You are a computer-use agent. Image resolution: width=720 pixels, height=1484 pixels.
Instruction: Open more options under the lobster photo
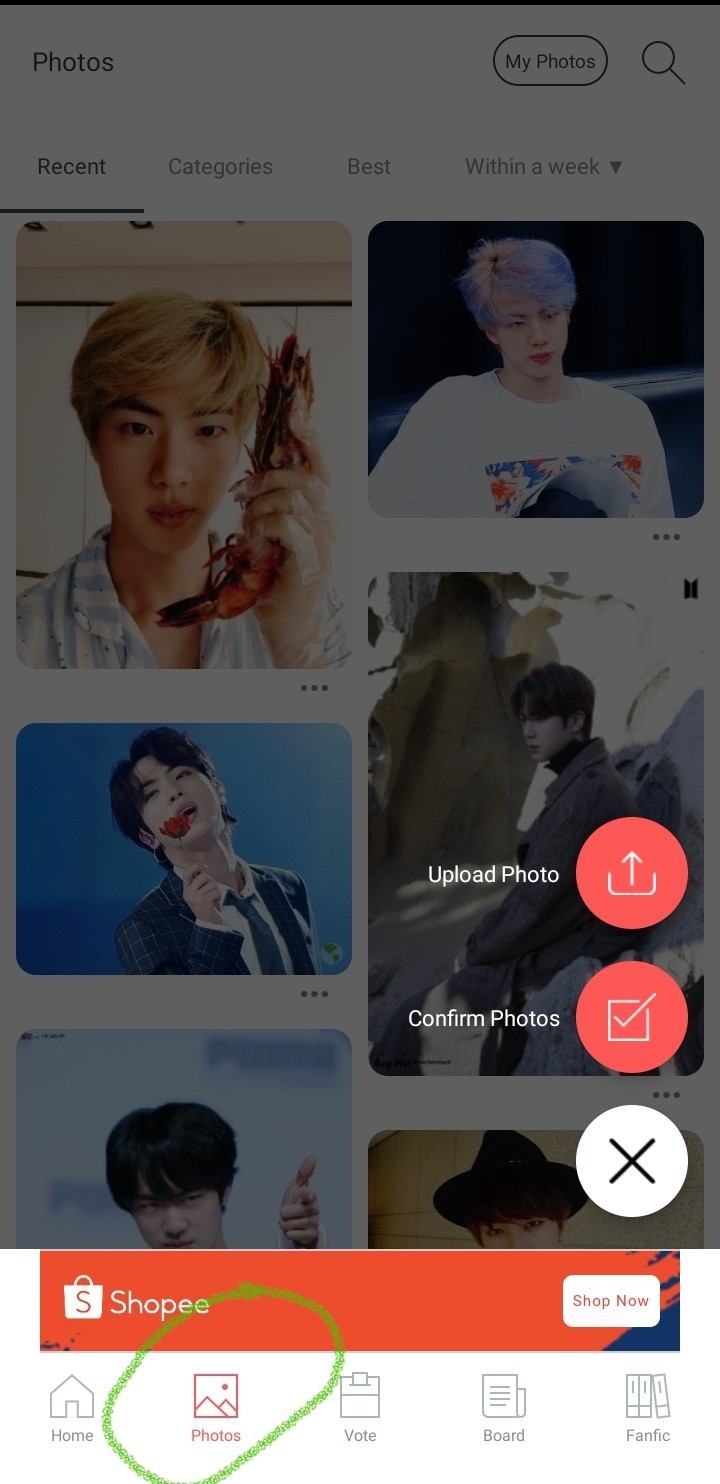(x=314, y=688)
